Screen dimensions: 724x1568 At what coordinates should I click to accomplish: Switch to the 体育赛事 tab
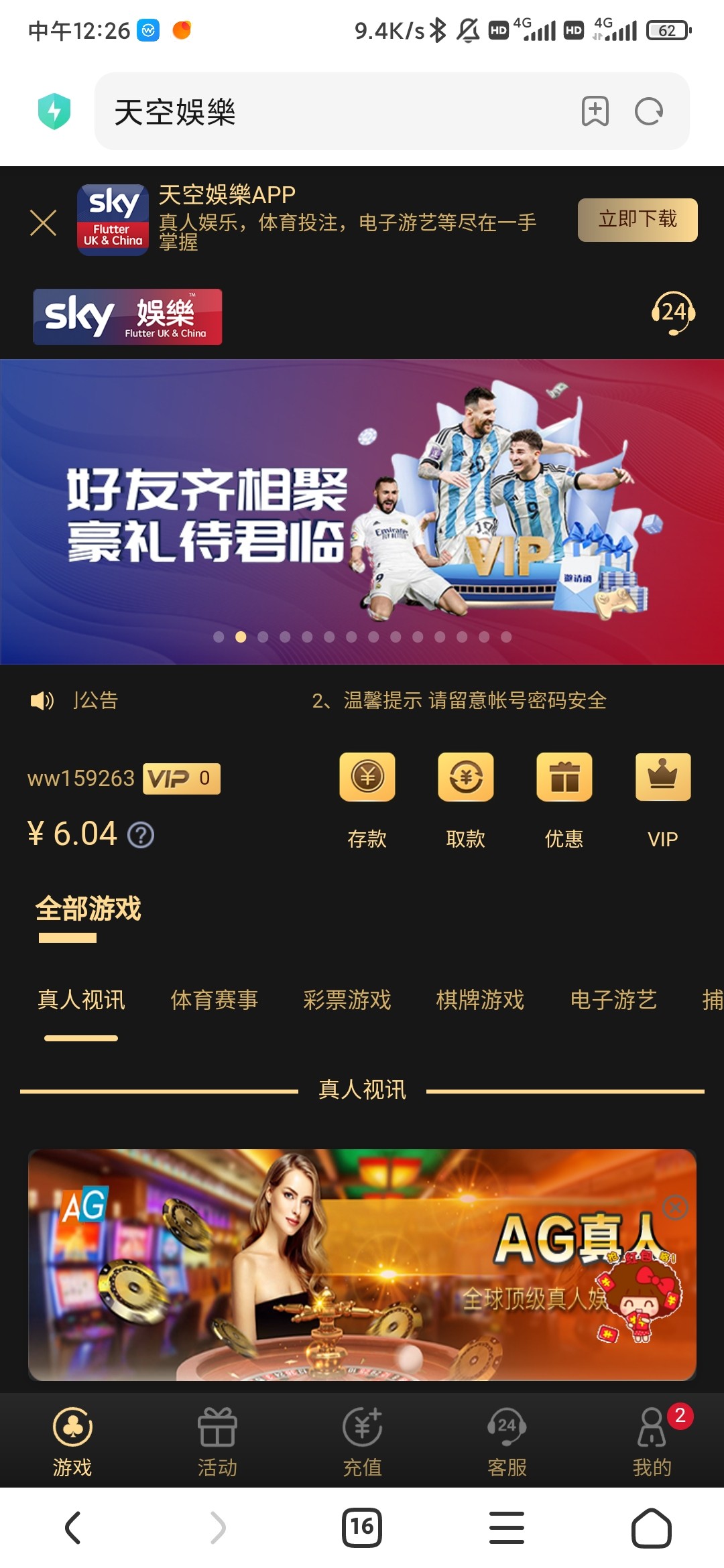coord(214,1000)
